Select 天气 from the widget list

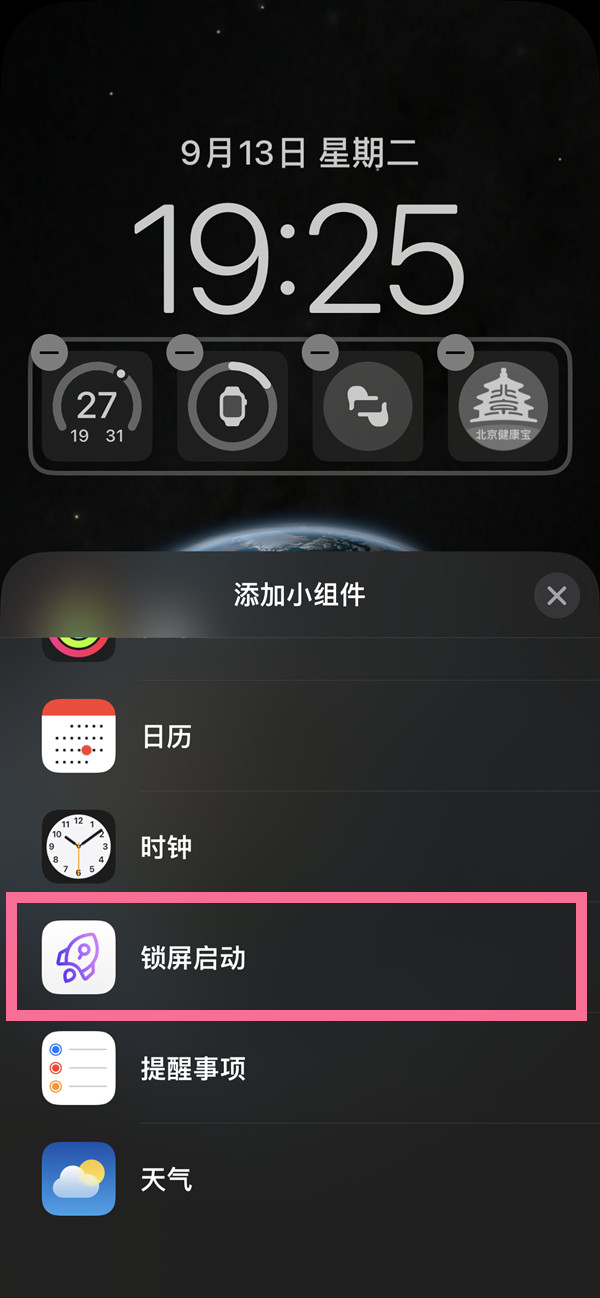[300, 1179]
